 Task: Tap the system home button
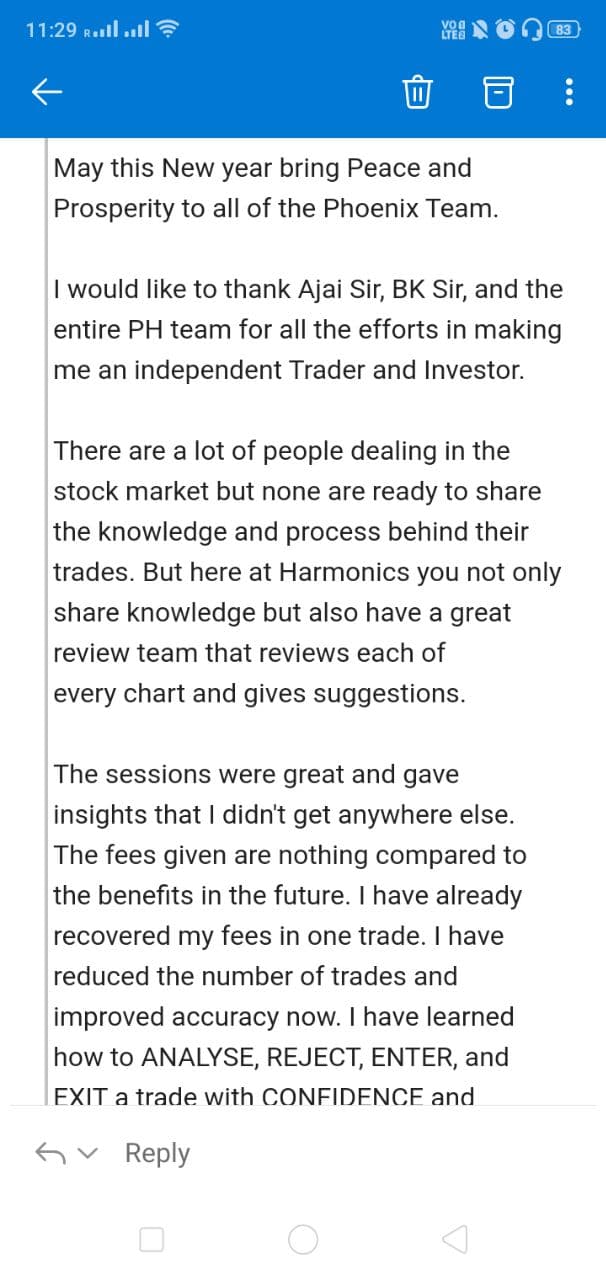[303, 1240]
